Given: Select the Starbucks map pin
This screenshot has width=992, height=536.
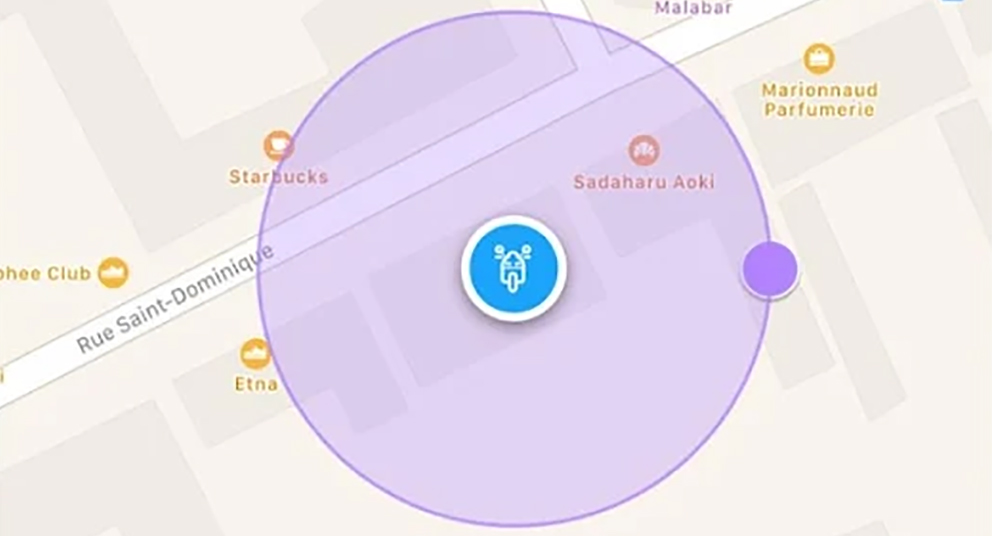Looking at the screenshot, I should [x=279, y=147].
